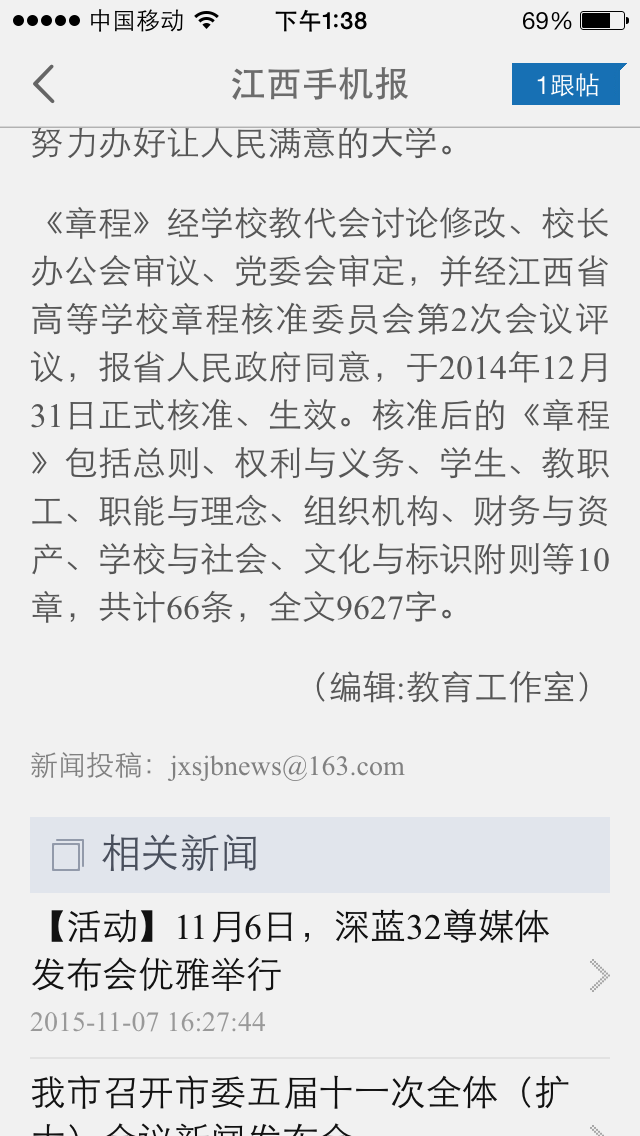
Task: Open the 1跟帖 comments button
Action: 568,85
